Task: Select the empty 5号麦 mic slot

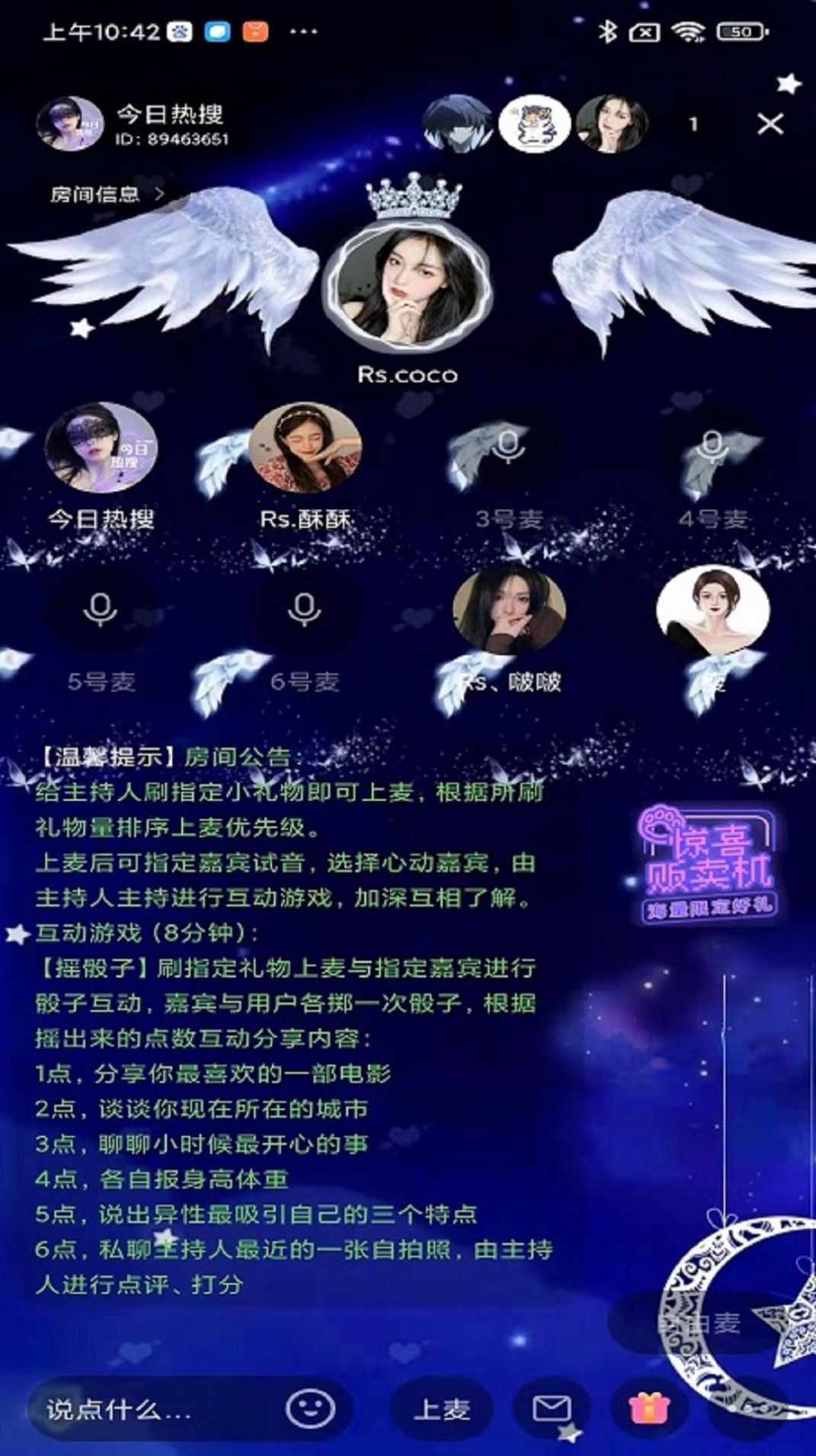Action: 101,611
